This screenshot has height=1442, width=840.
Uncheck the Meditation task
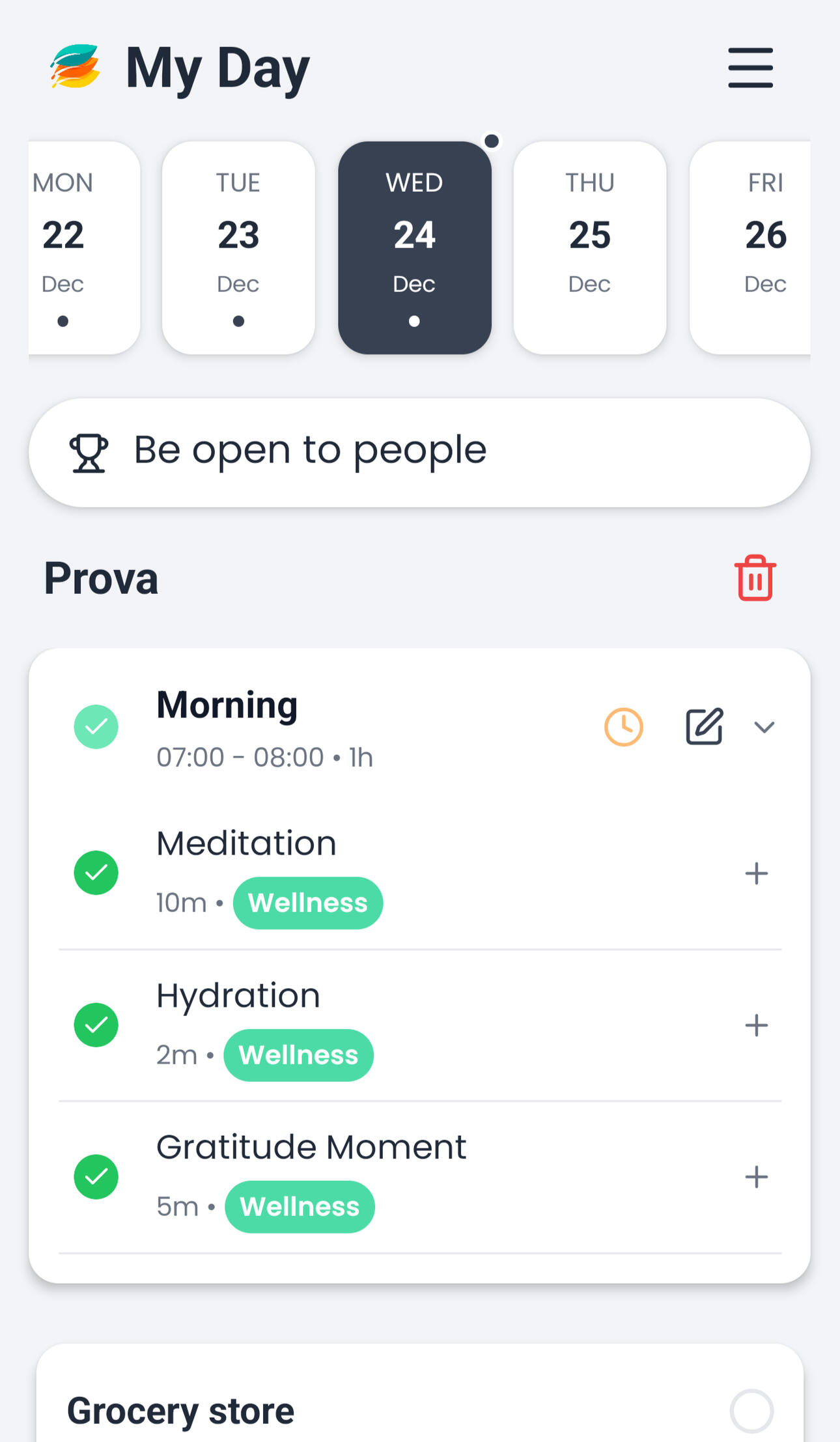pyautogui.click(x=96, y=873)
